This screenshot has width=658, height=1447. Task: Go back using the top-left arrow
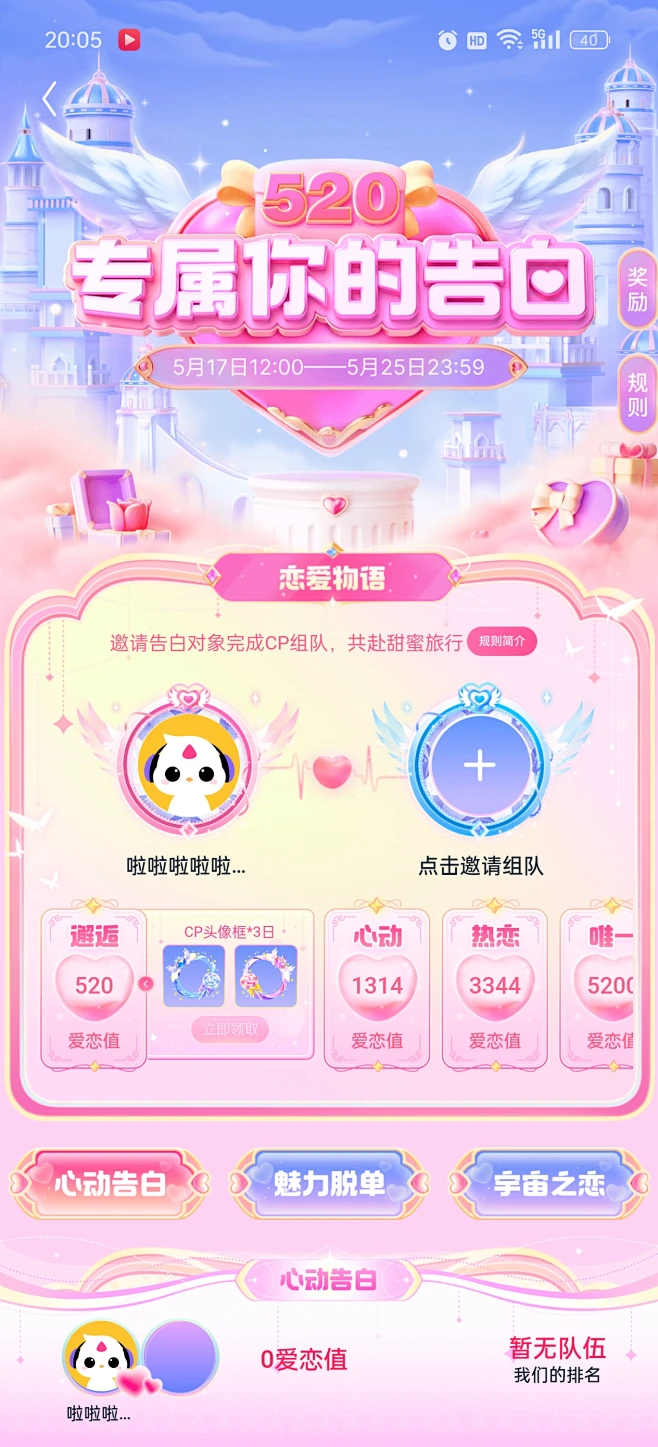tap(49, 99)
